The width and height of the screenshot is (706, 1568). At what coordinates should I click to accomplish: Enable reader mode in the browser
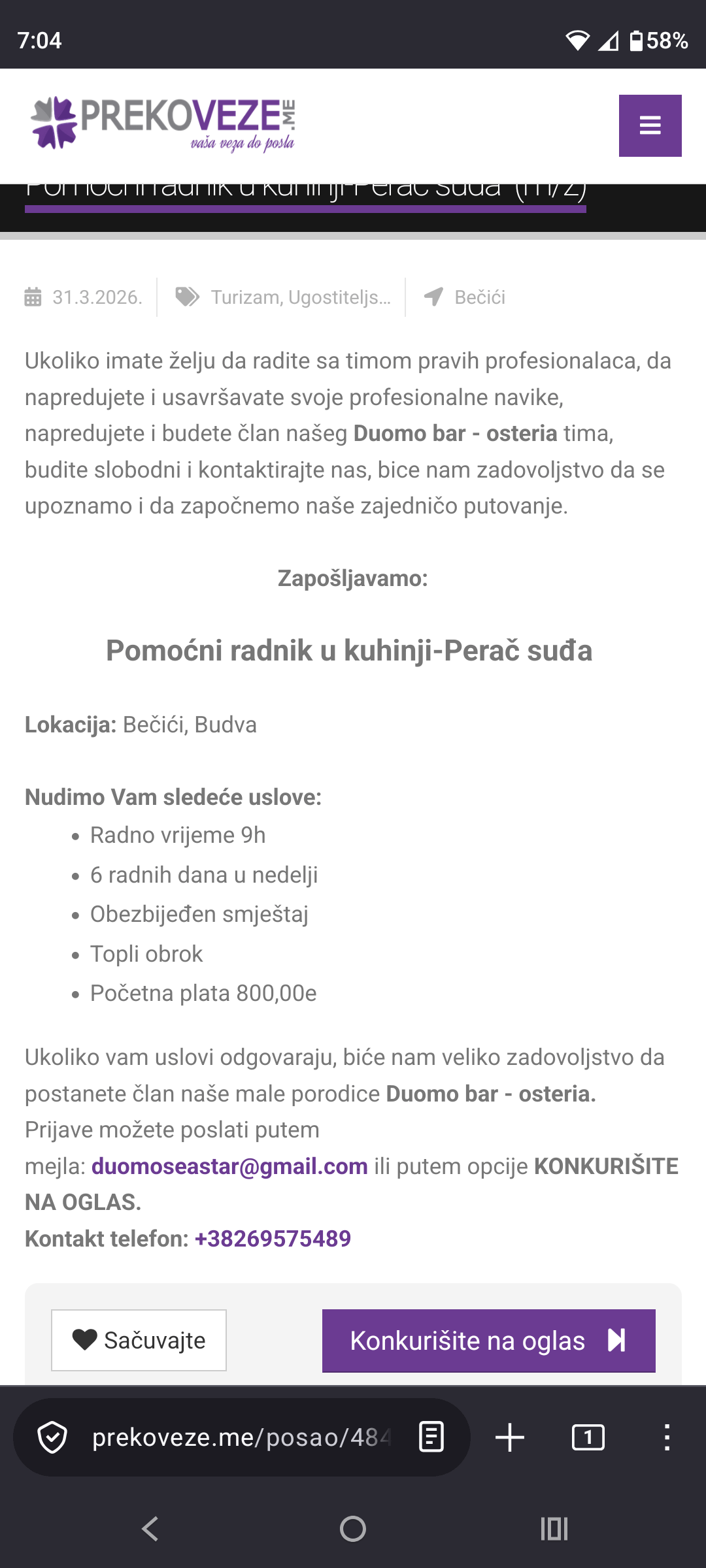pyautogui.click(x=431, y=1437)
